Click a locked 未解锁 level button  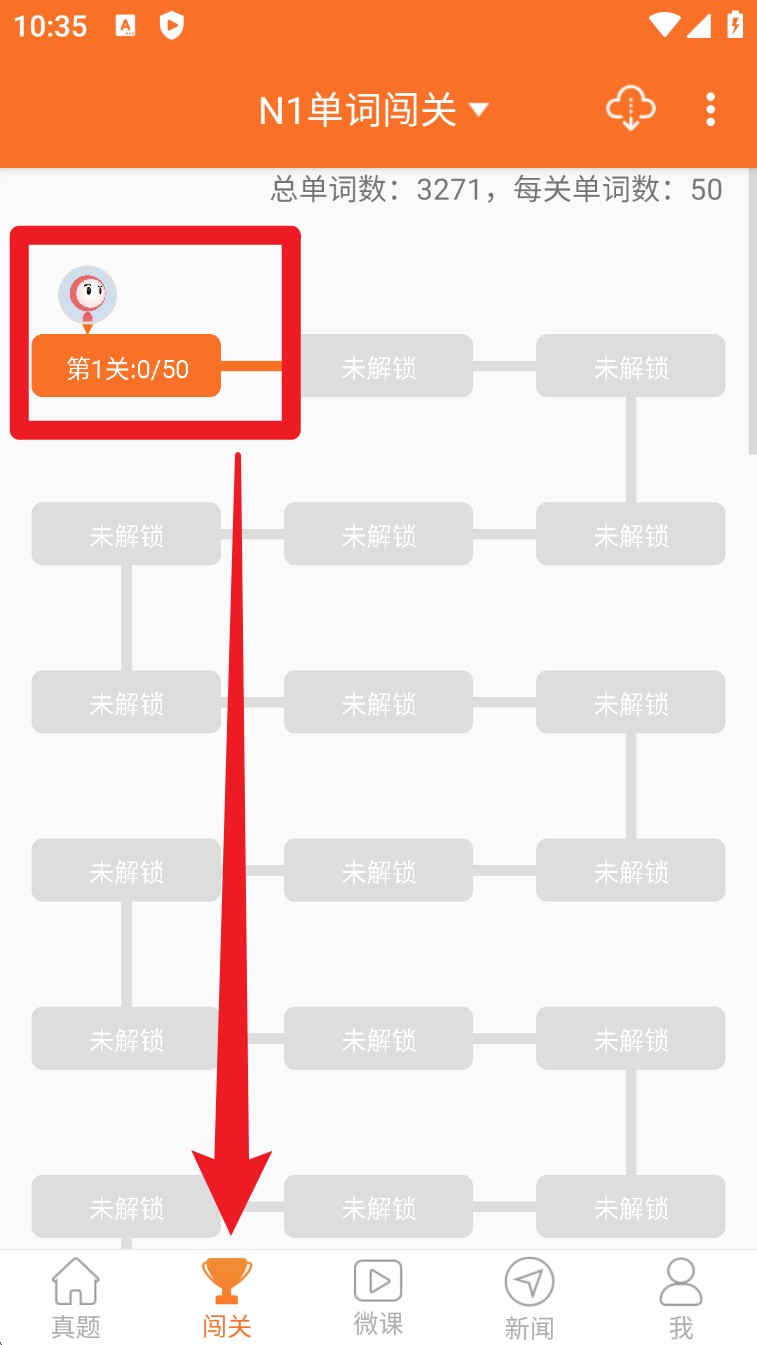(378, 366)
